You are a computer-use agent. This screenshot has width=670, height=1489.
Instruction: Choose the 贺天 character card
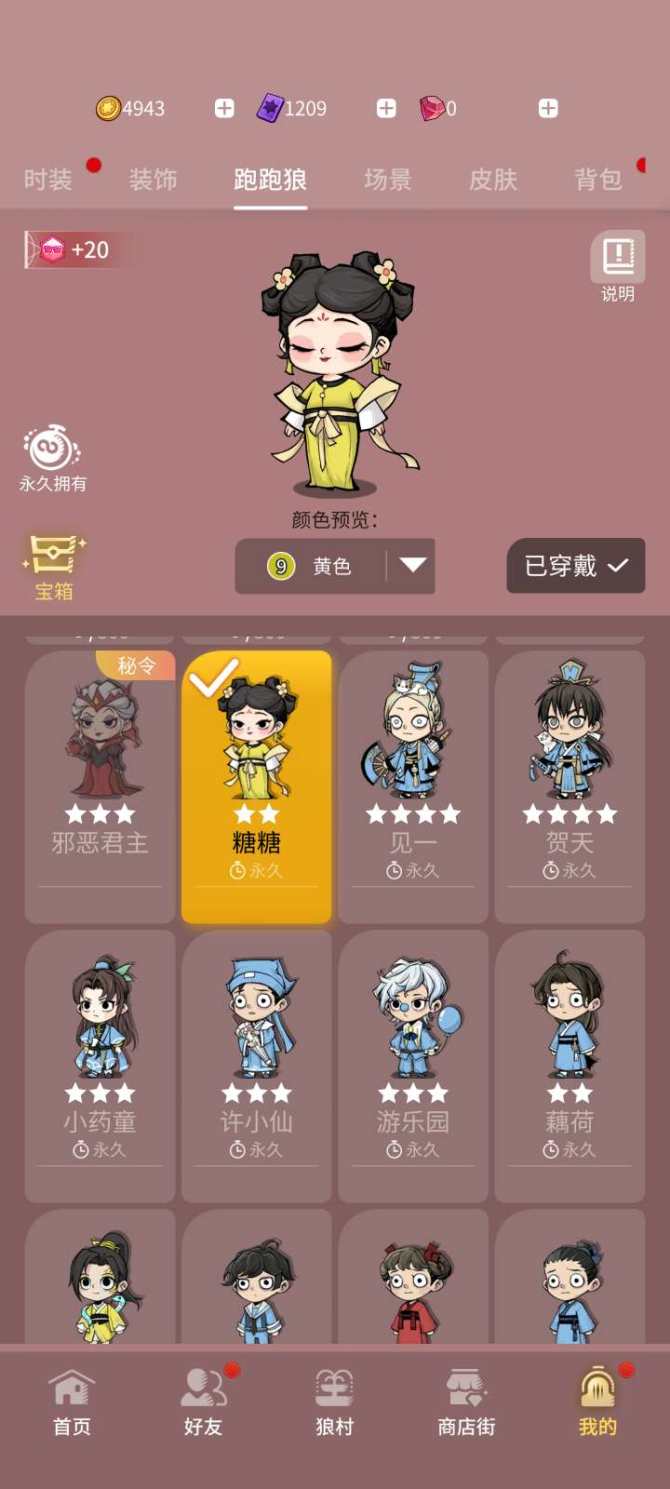570,787
